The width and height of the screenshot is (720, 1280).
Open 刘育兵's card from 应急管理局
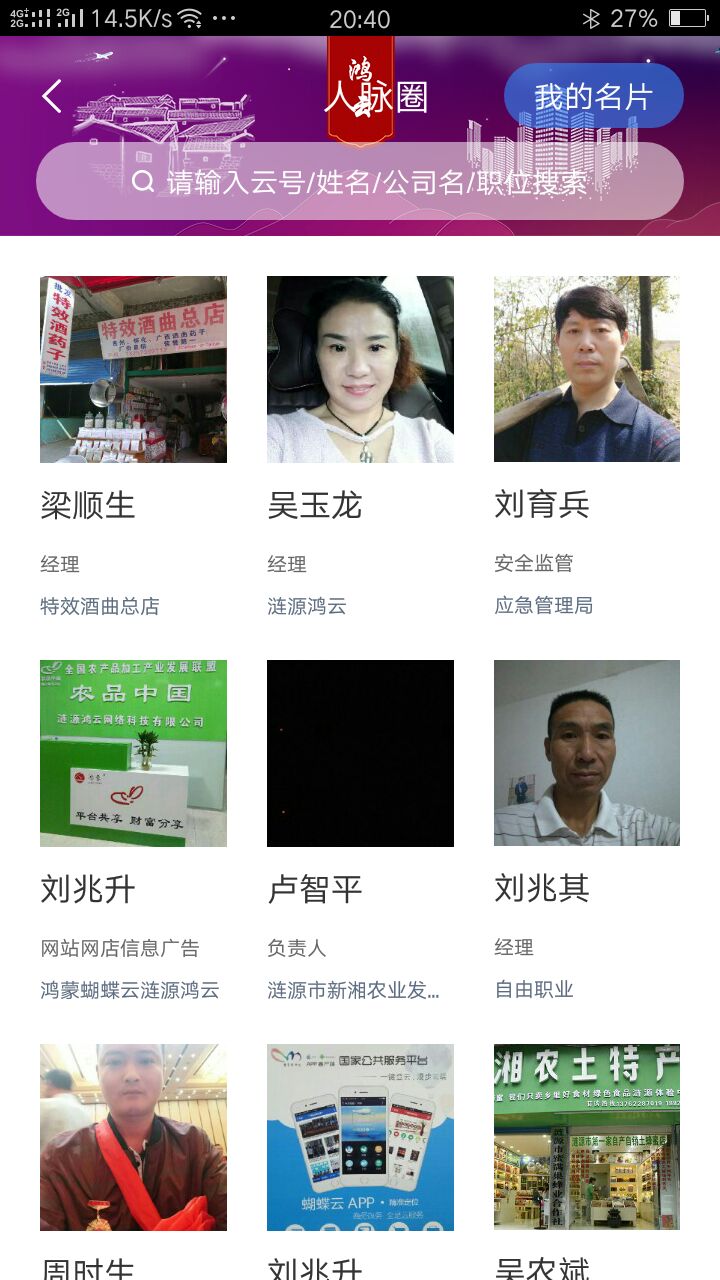(x=587, y=370)
